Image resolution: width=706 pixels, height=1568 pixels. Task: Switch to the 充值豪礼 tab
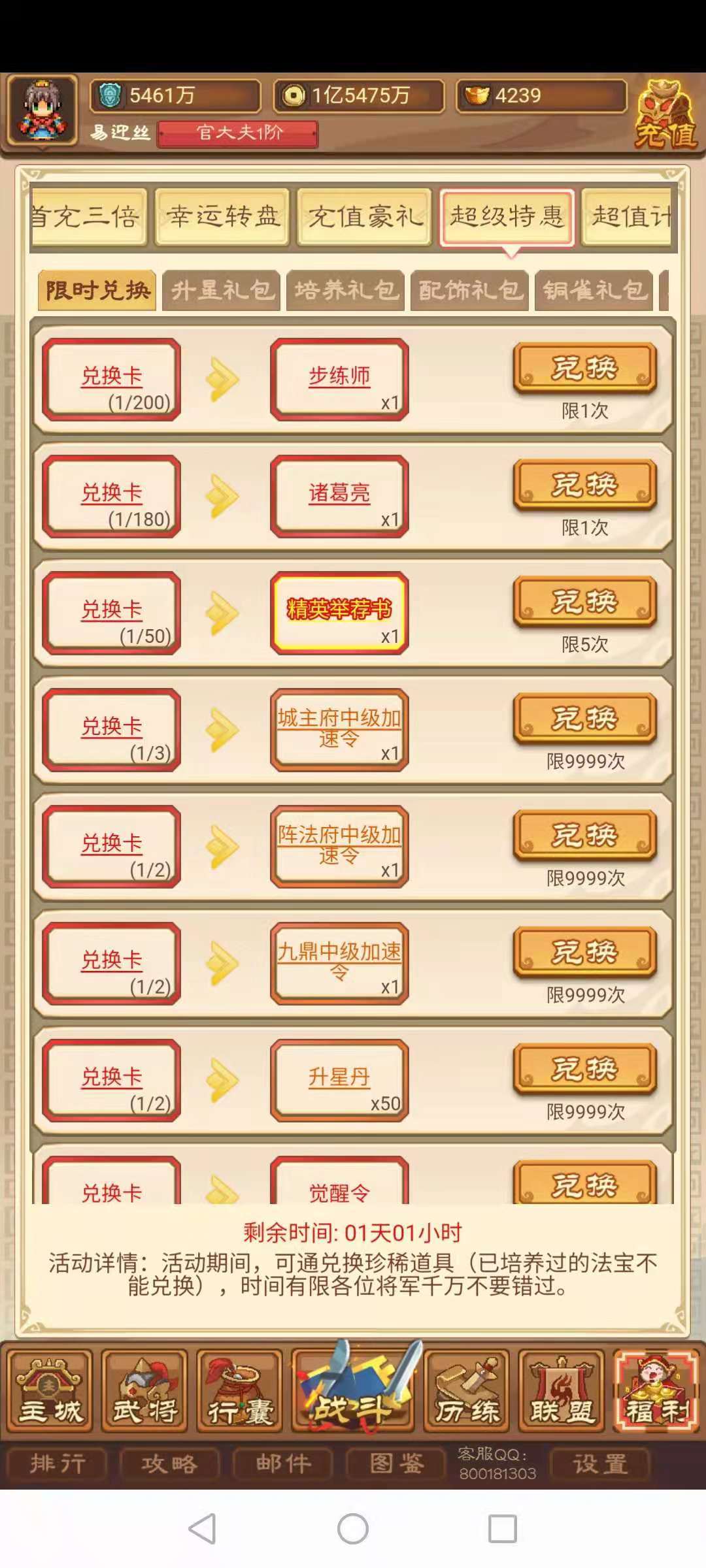[x=364, y=216]
